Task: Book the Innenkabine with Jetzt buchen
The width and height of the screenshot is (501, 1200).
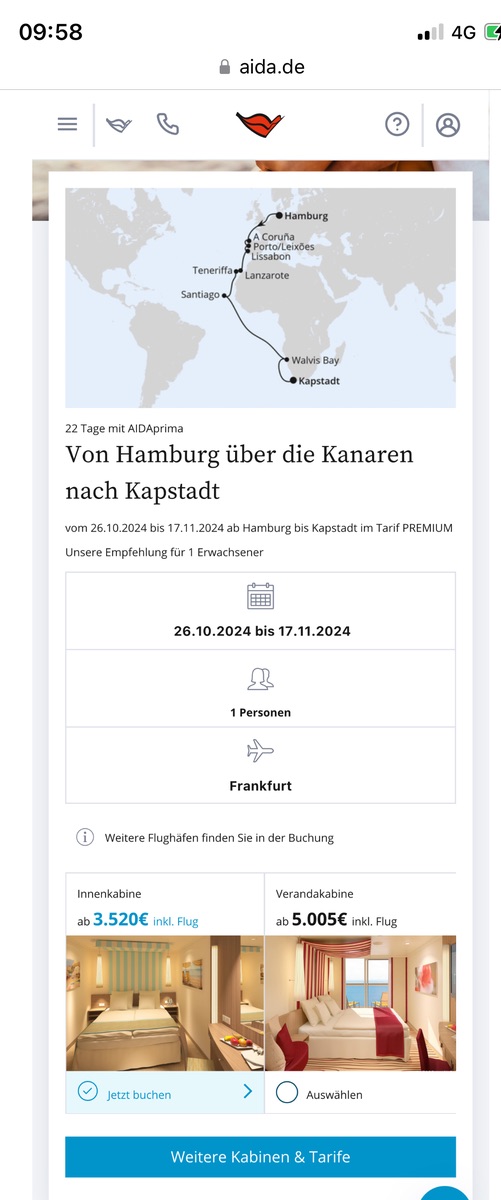Action: (165, 1093)
